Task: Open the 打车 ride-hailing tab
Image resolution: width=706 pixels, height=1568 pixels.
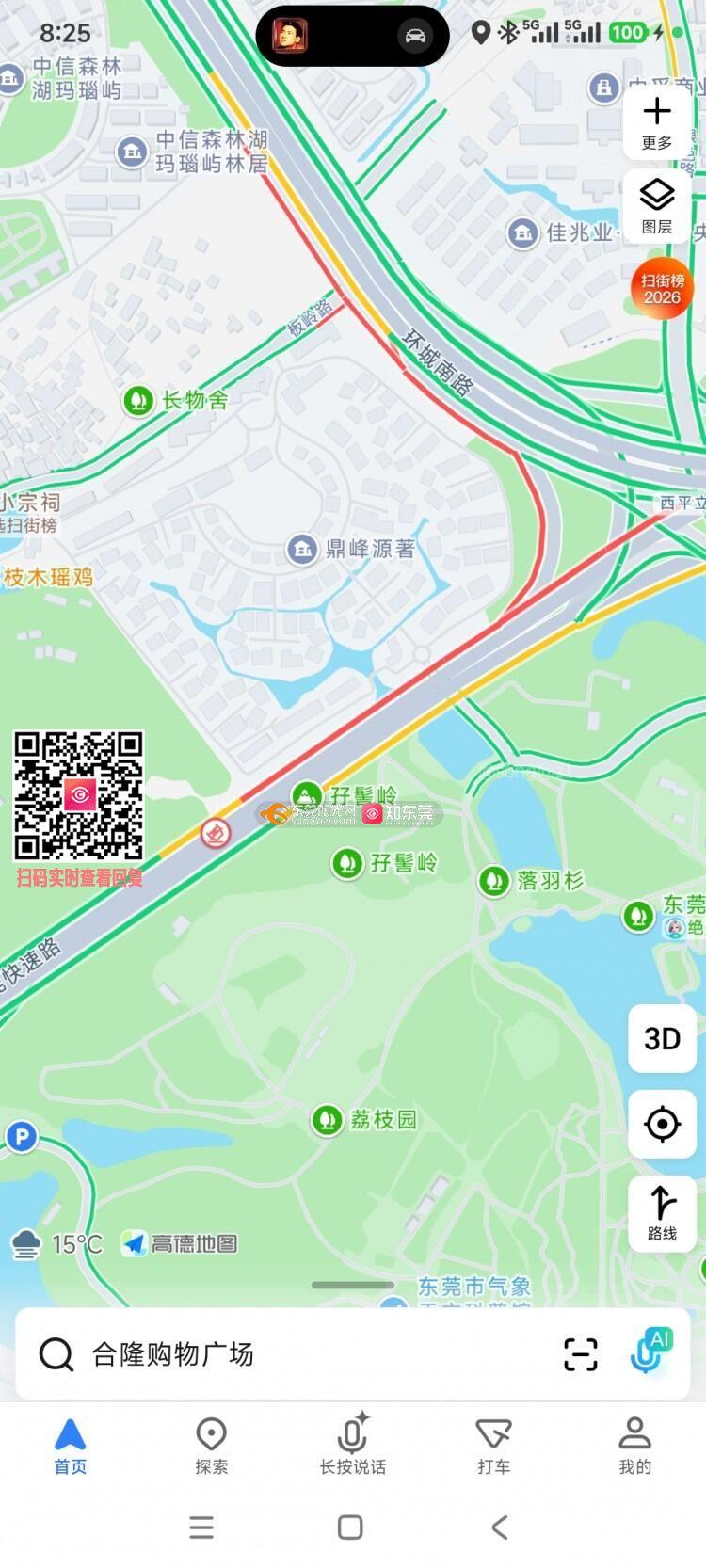Action: pyautogui.click(x=494, y=1446)
